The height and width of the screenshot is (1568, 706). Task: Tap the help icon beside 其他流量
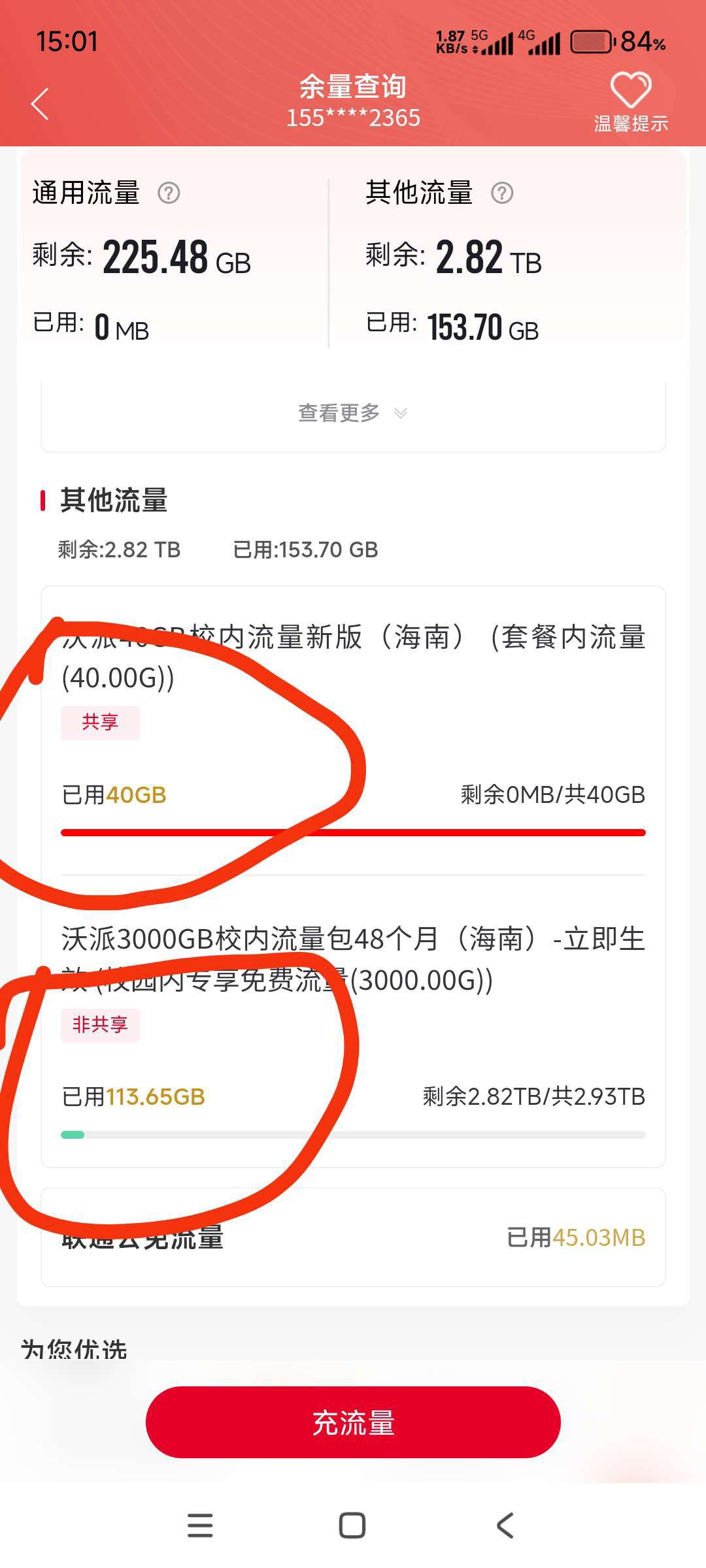pos(502,193)
